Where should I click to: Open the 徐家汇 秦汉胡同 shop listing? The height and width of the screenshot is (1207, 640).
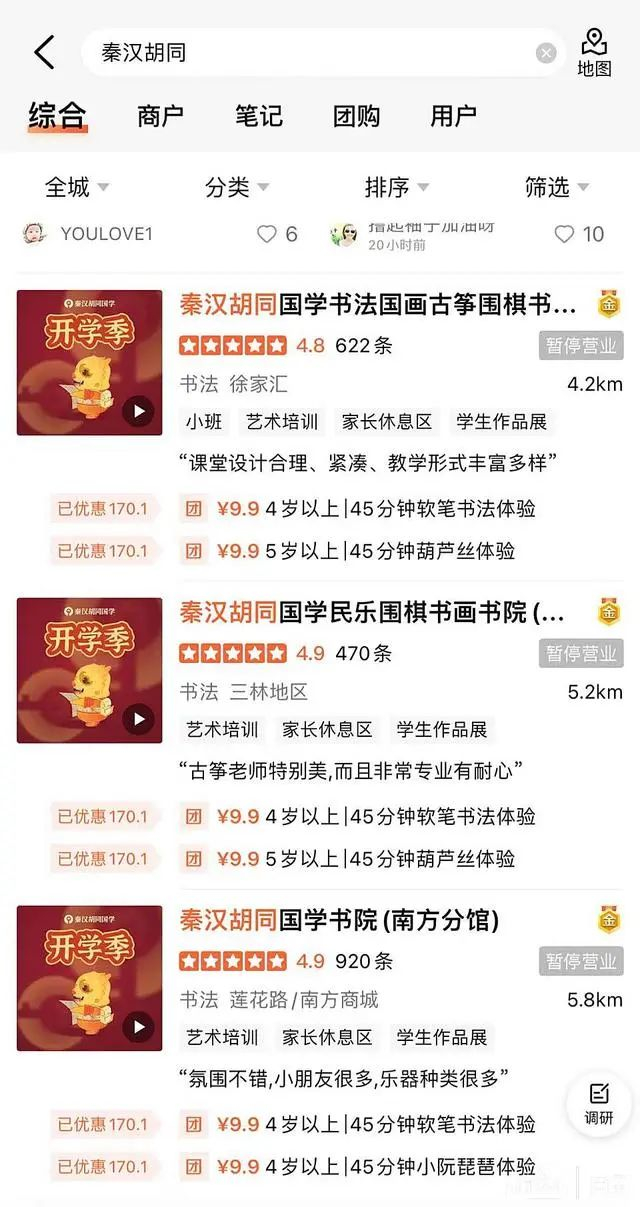tap(378, 304)
